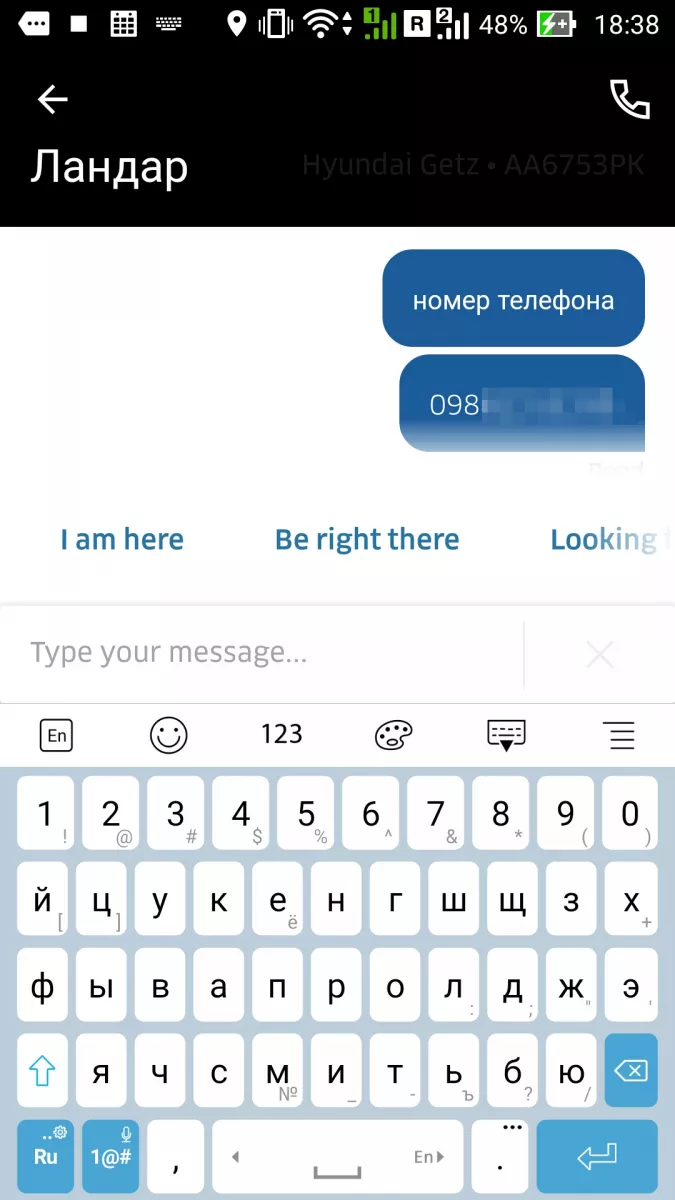Open keyboard themes palette

tap(393, 736)
